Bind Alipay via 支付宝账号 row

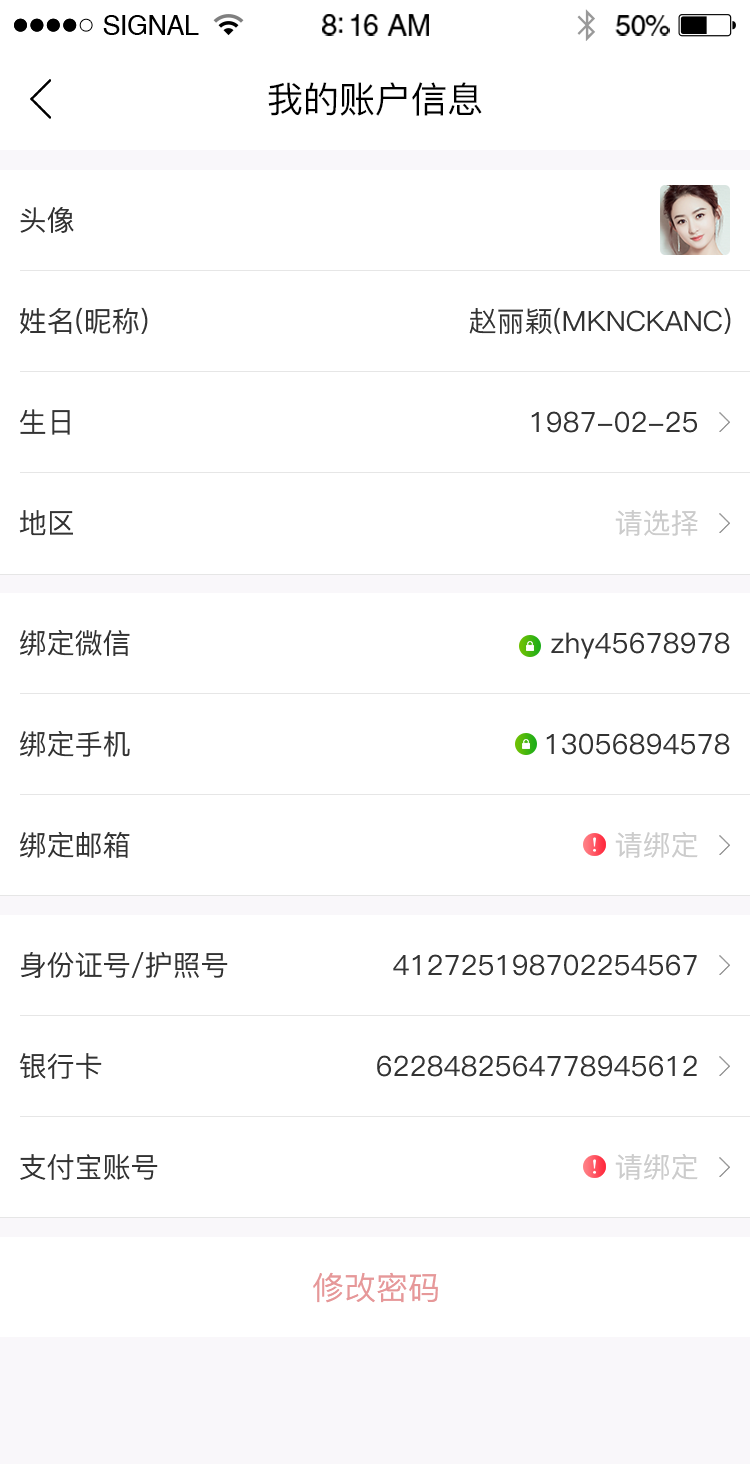375,1168
